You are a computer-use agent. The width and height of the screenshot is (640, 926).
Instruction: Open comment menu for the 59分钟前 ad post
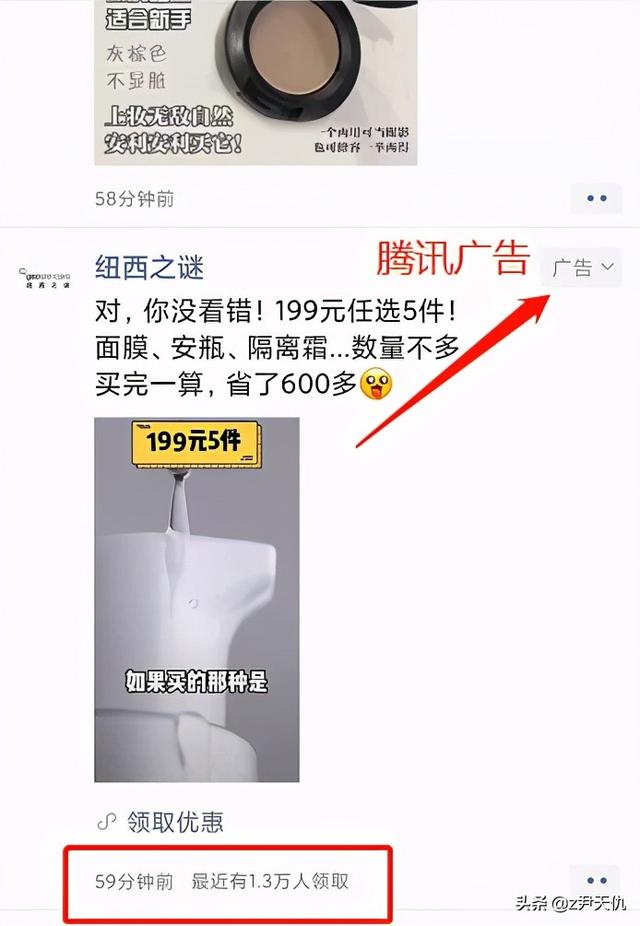[x=596, y=881]
